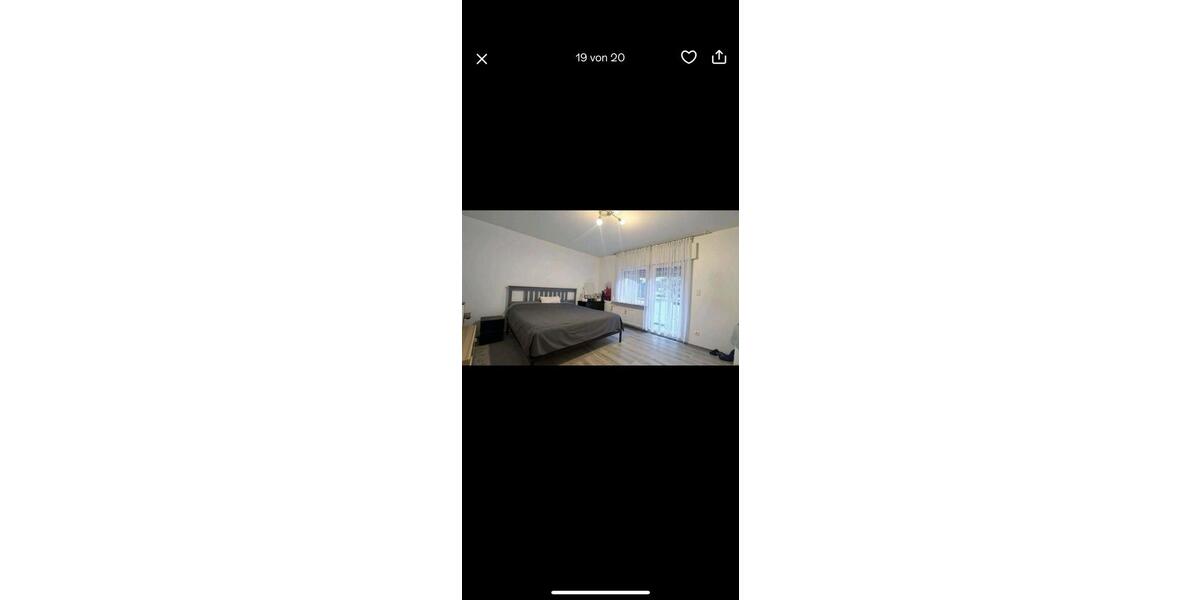Image resolution: width=1200 pixels, height=600 pixels.
Task: Share this listing photo
Action: click(x=719, y=57)
